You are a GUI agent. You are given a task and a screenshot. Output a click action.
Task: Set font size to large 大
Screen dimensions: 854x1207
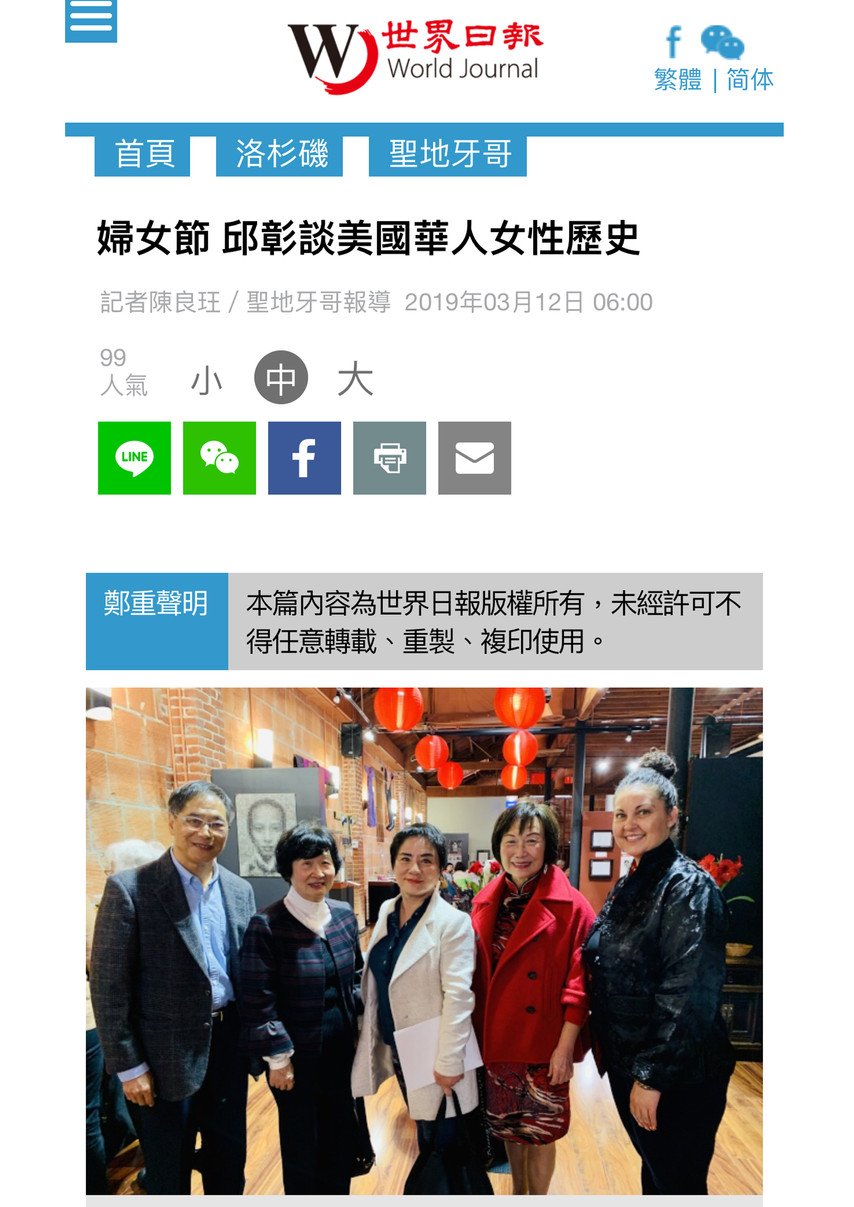(355, 380)
